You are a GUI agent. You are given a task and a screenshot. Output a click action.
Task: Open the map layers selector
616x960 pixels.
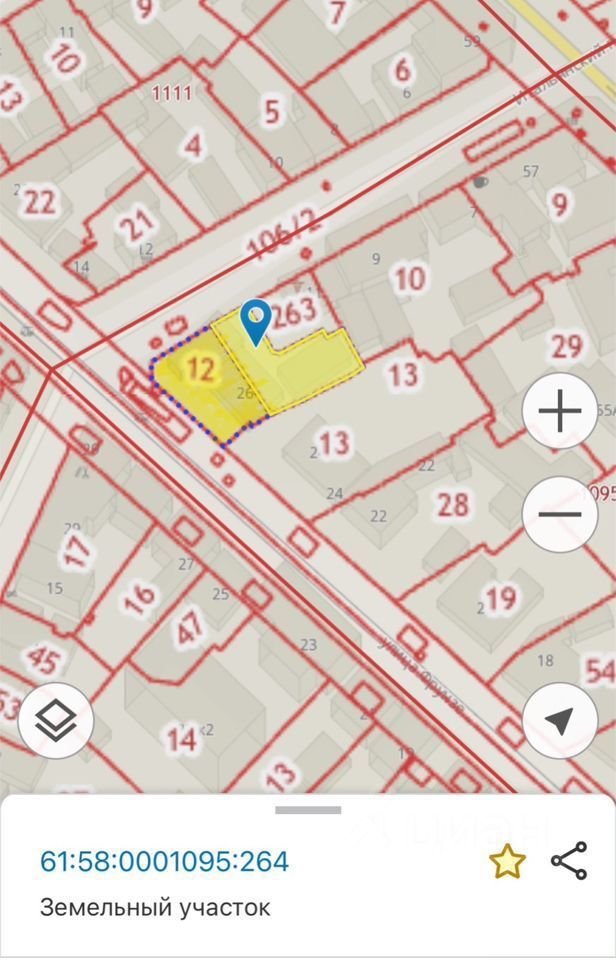coord(56,721)
